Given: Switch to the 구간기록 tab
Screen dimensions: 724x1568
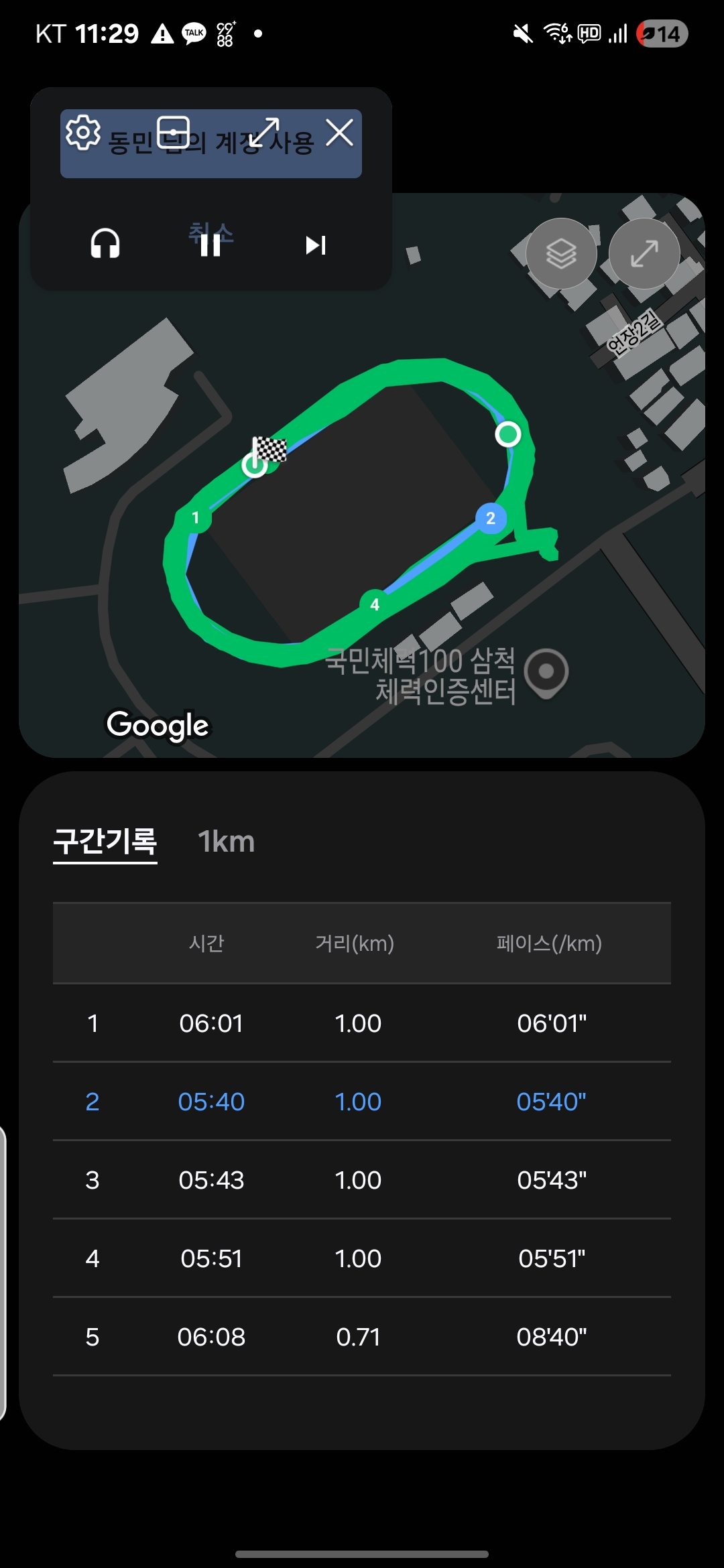Looking at the screenshot, I should [105, 842].
